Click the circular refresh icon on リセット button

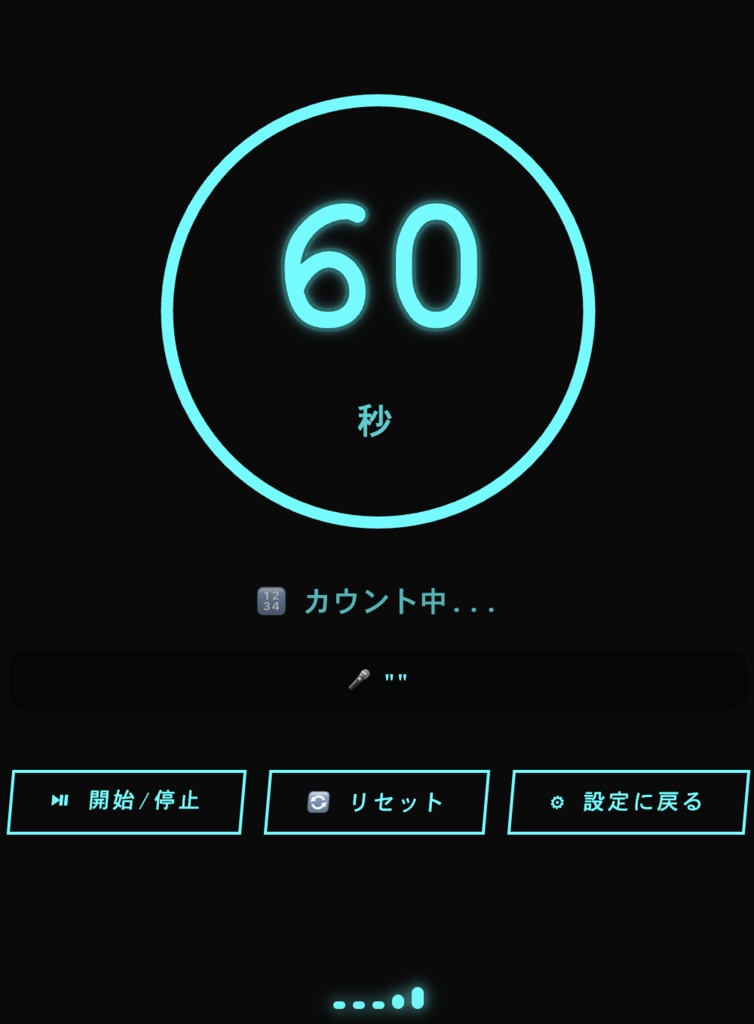(320, 800)
